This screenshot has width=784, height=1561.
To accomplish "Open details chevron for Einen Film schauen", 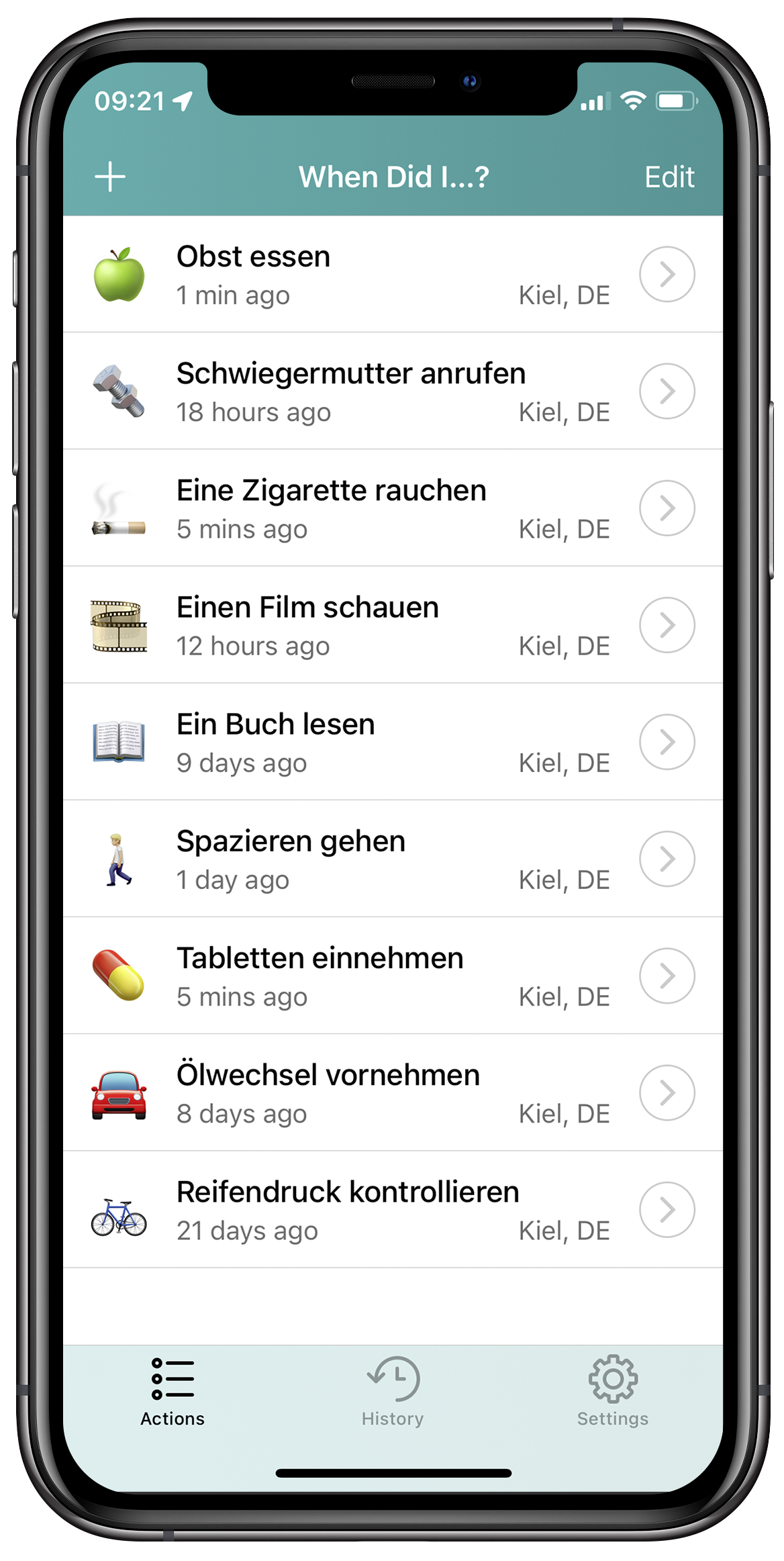I will [x=667, y=625].
